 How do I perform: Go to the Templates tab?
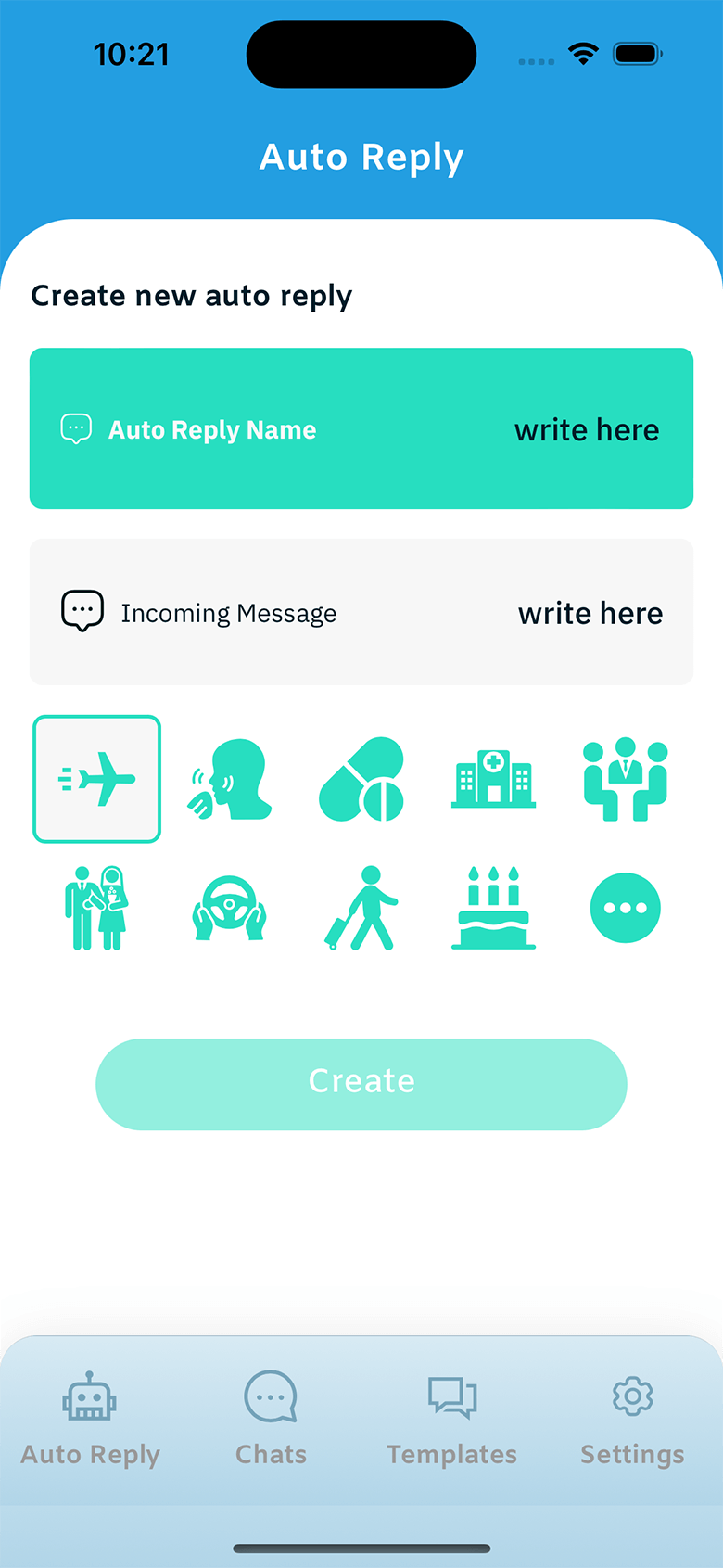(x=452, y=1419)
